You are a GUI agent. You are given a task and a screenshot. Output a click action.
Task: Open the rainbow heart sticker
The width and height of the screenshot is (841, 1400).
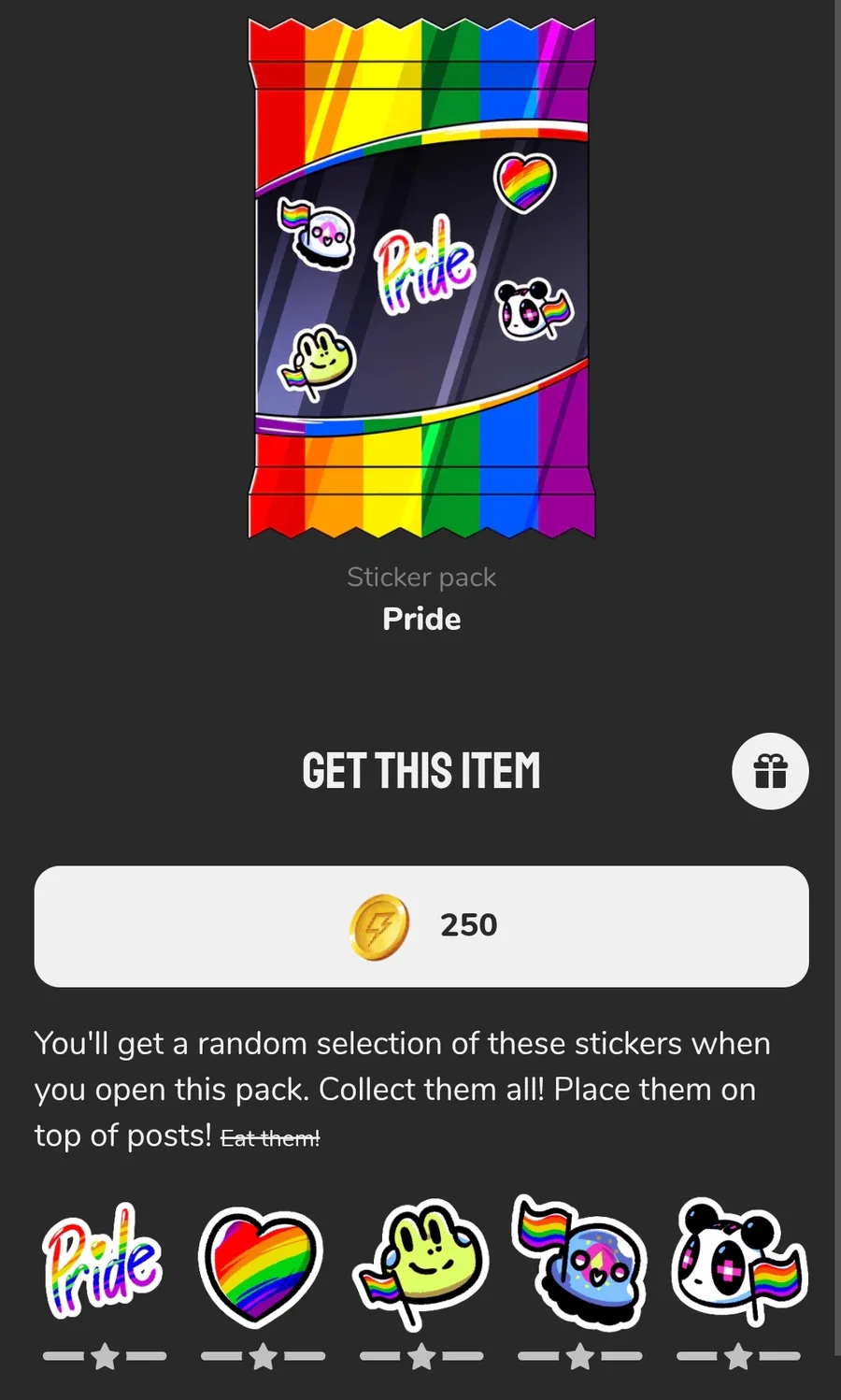[x=262, y=1266]
